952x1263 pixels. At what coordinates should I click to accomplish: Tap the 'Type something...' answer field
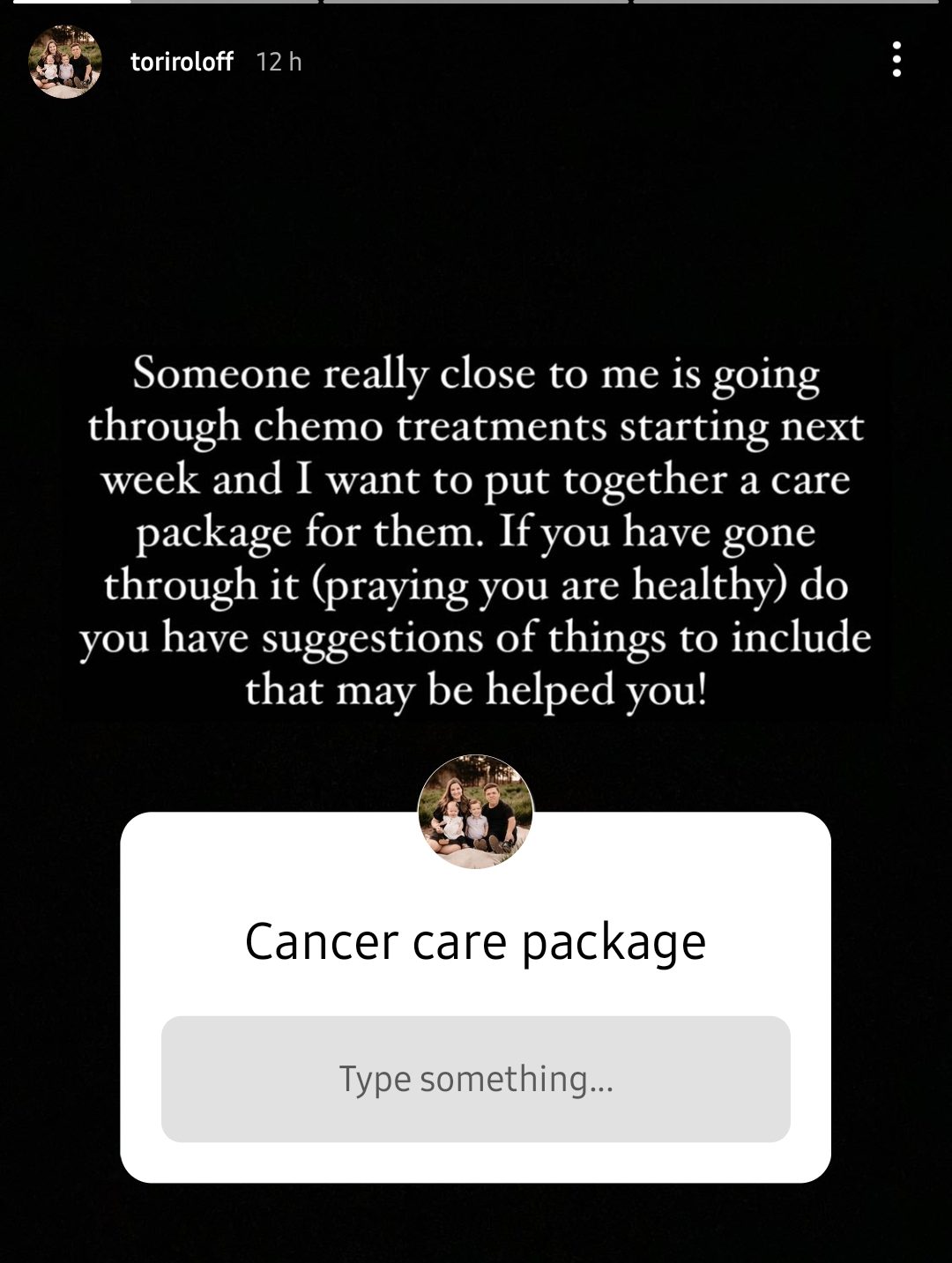[x=475, y=1079]
